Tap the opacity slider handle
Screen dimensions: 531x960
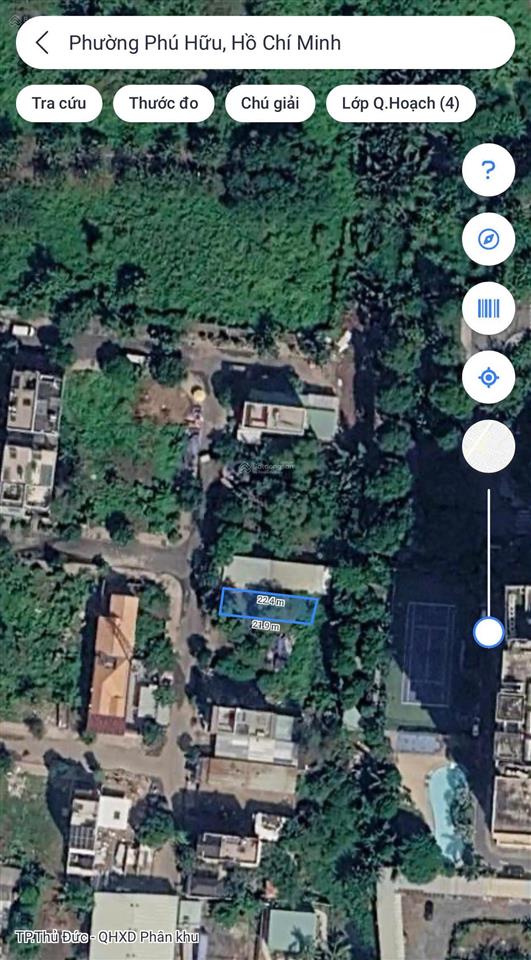click(x=488, y=632)
